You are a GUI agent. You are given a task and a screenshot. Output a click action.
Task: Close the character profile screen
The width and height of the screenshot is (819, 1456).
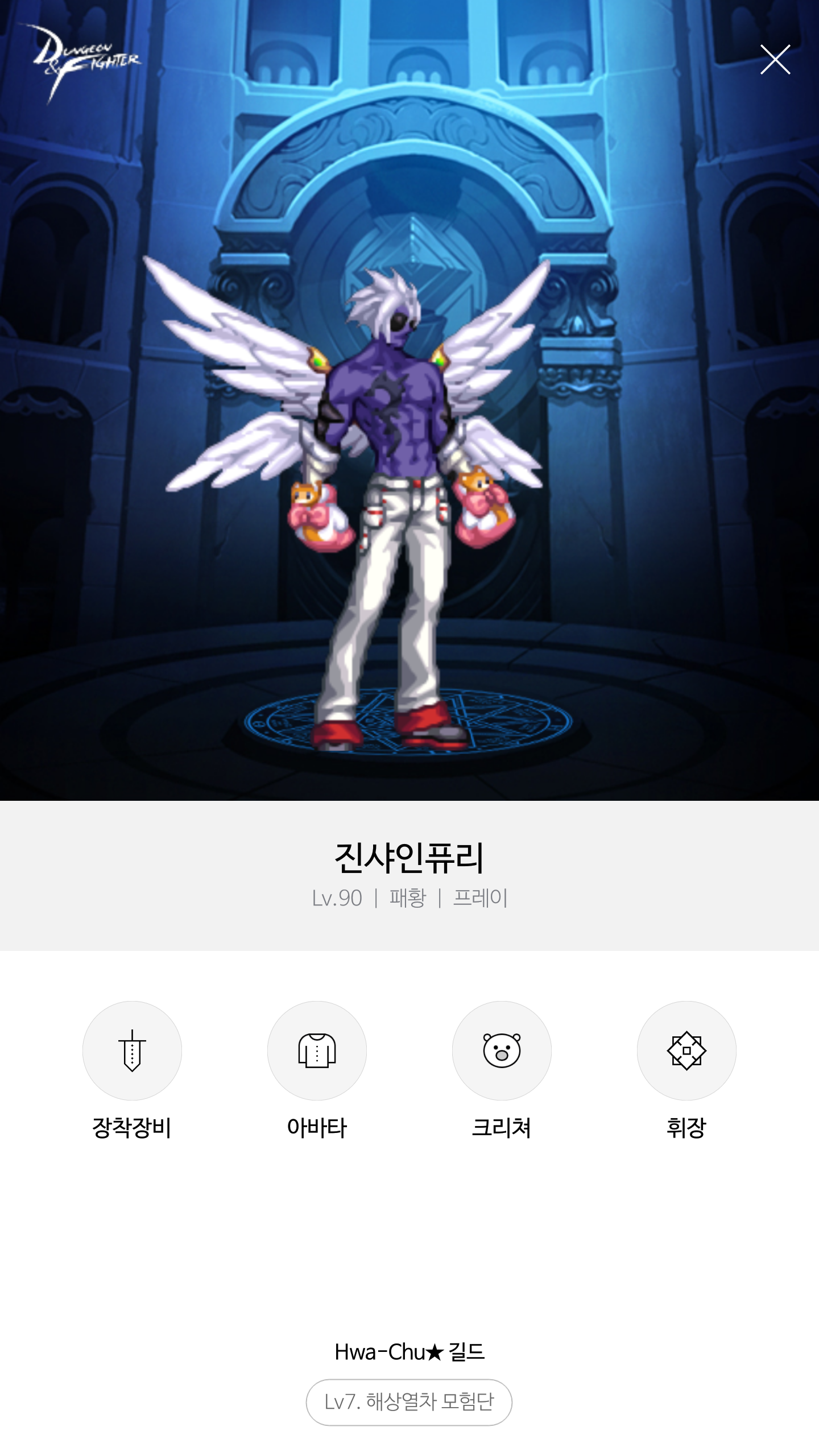point(775,60)
